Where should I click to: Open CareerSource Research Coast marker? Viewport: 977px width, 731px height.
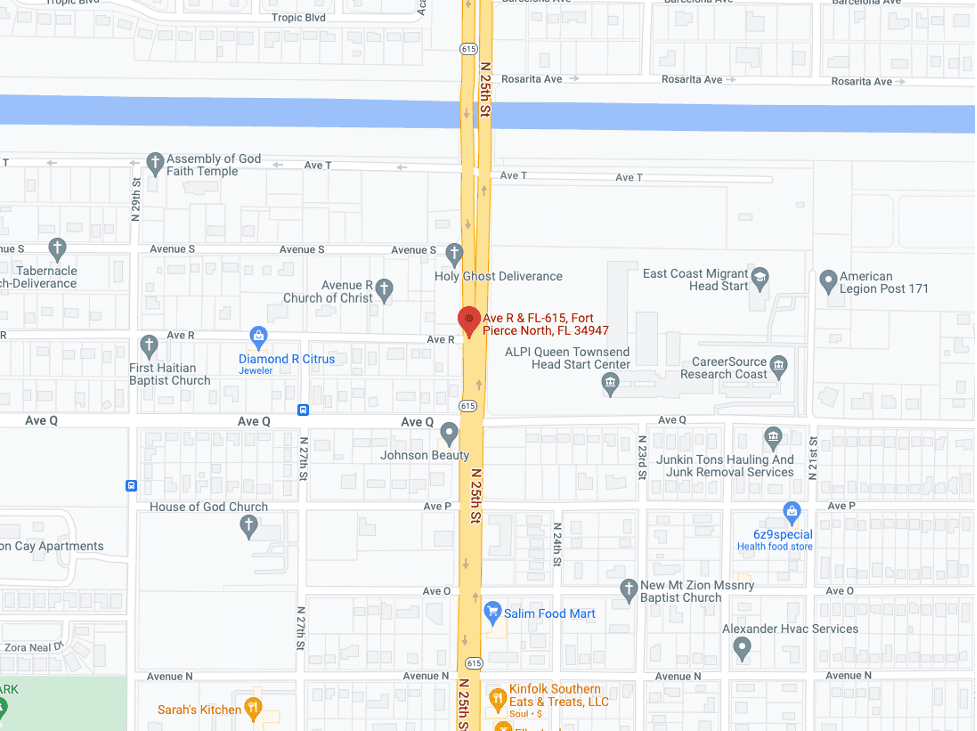point(778,366)
